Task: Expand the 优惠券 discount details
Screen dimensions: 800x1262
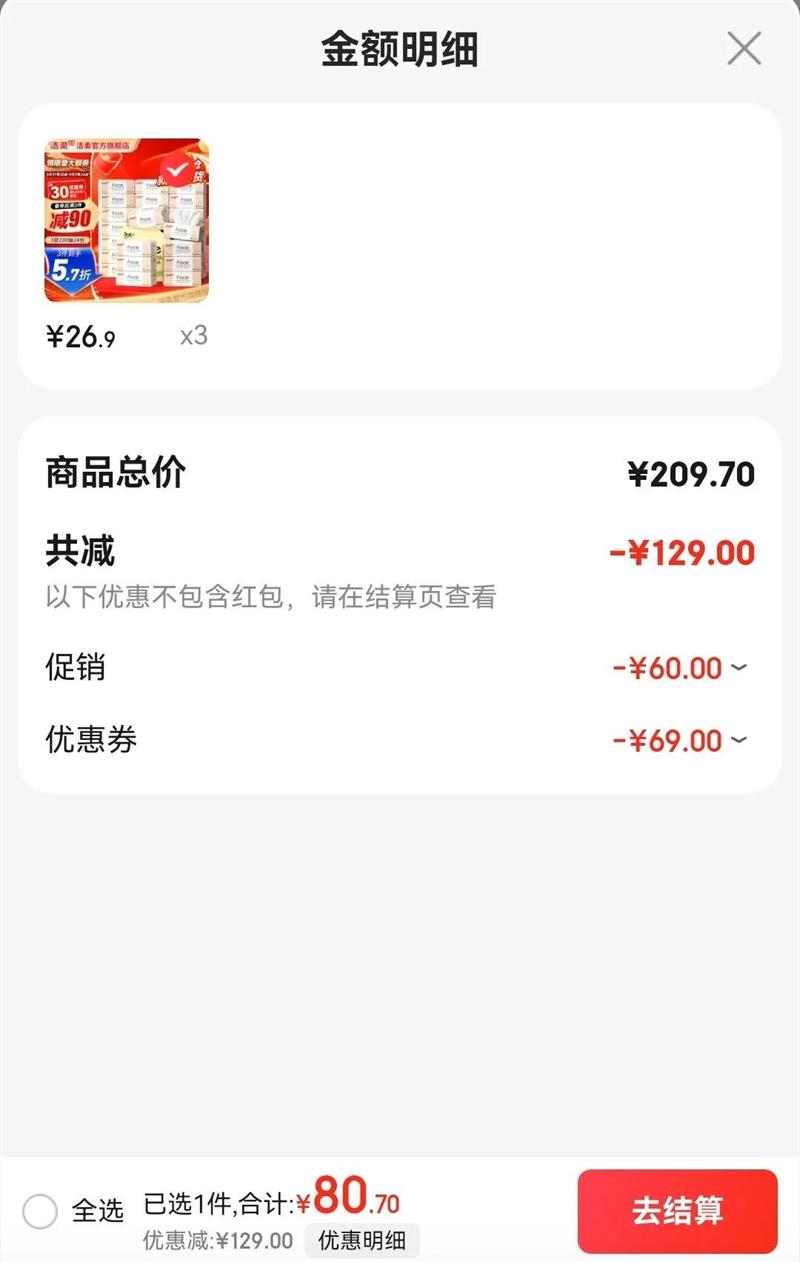Action: click(739, 740)
